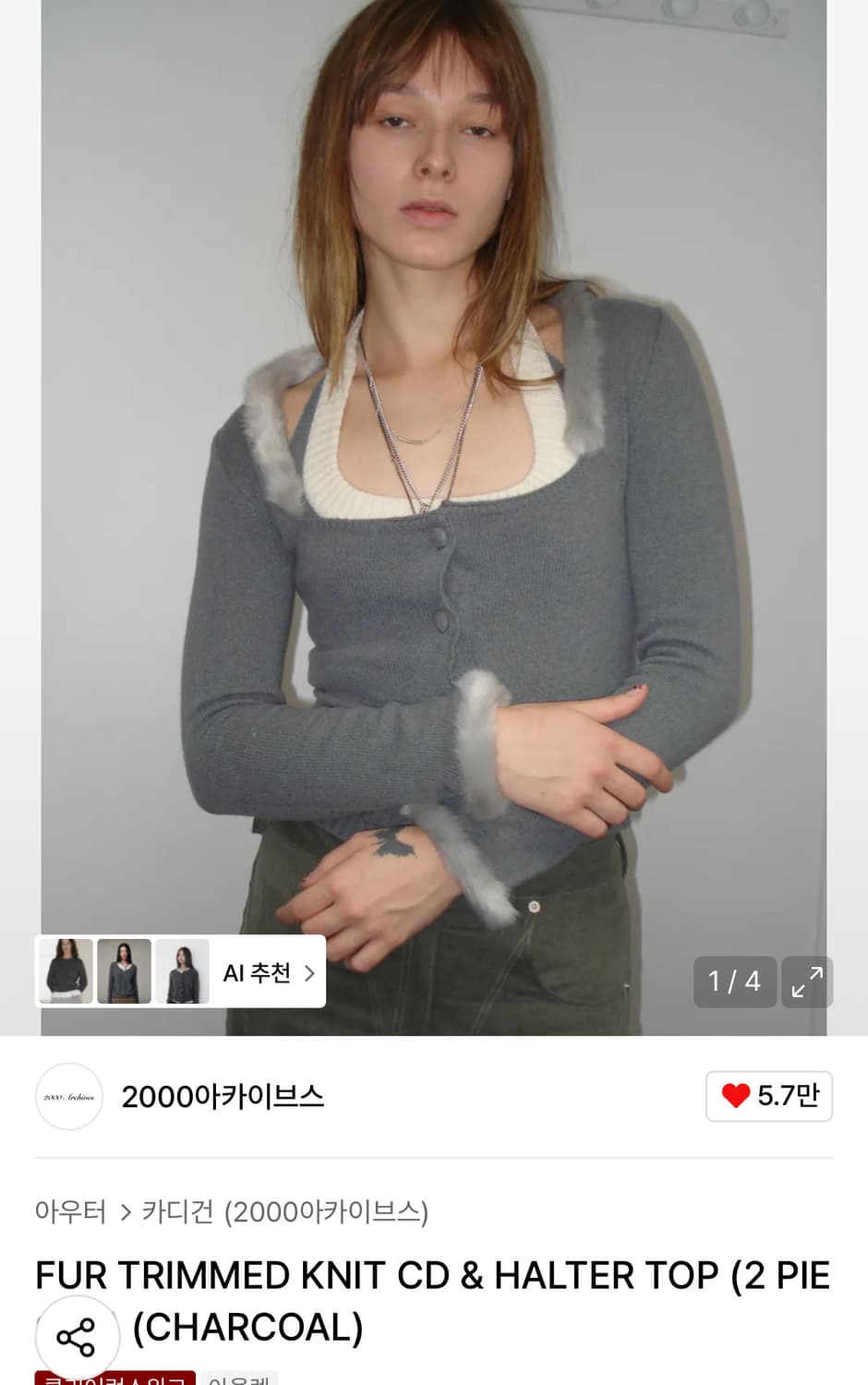The width and height of the screenshot is (868, 1385).
Task: Click the red heart like icon
Action: tap(734, 1097)
